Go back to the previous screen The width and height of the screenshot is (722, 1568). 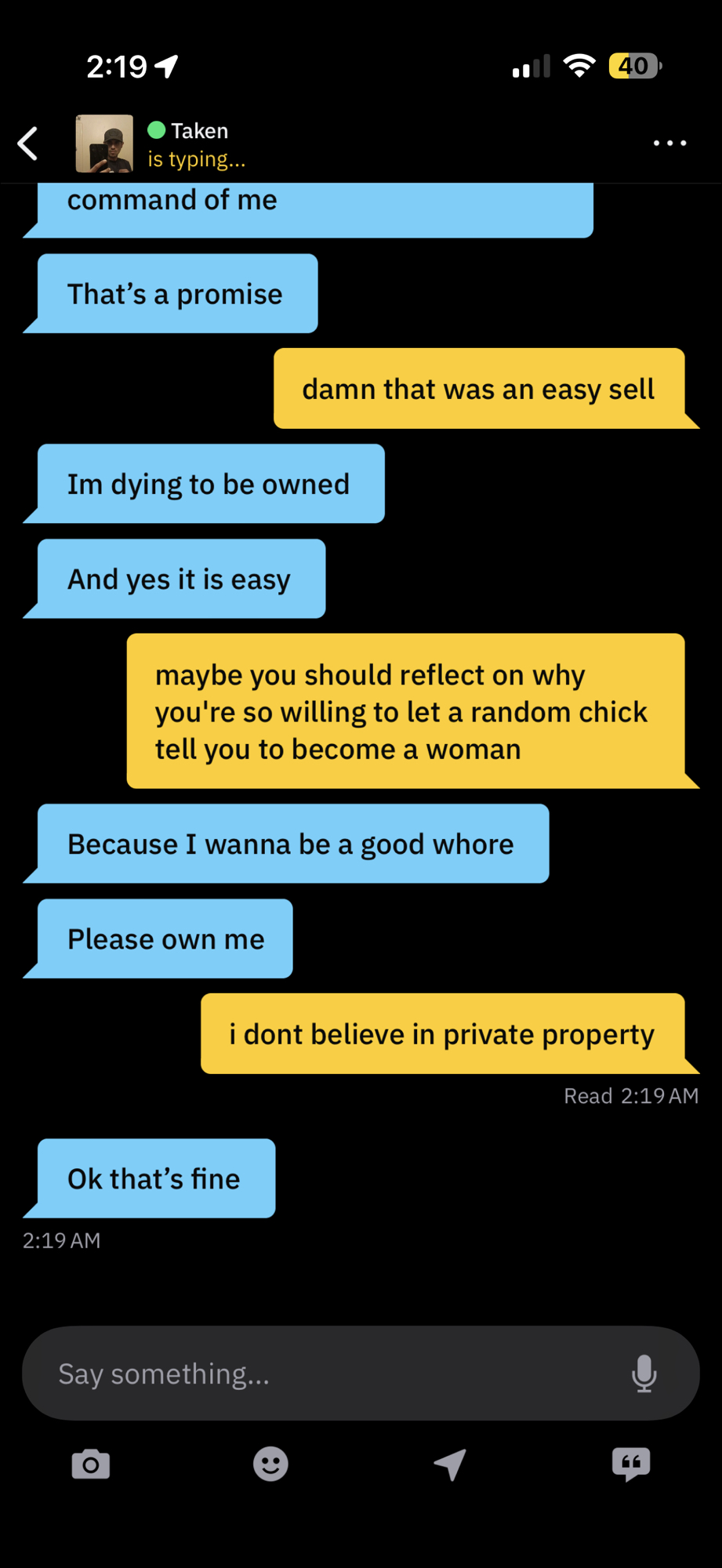[x=28, y=143]
